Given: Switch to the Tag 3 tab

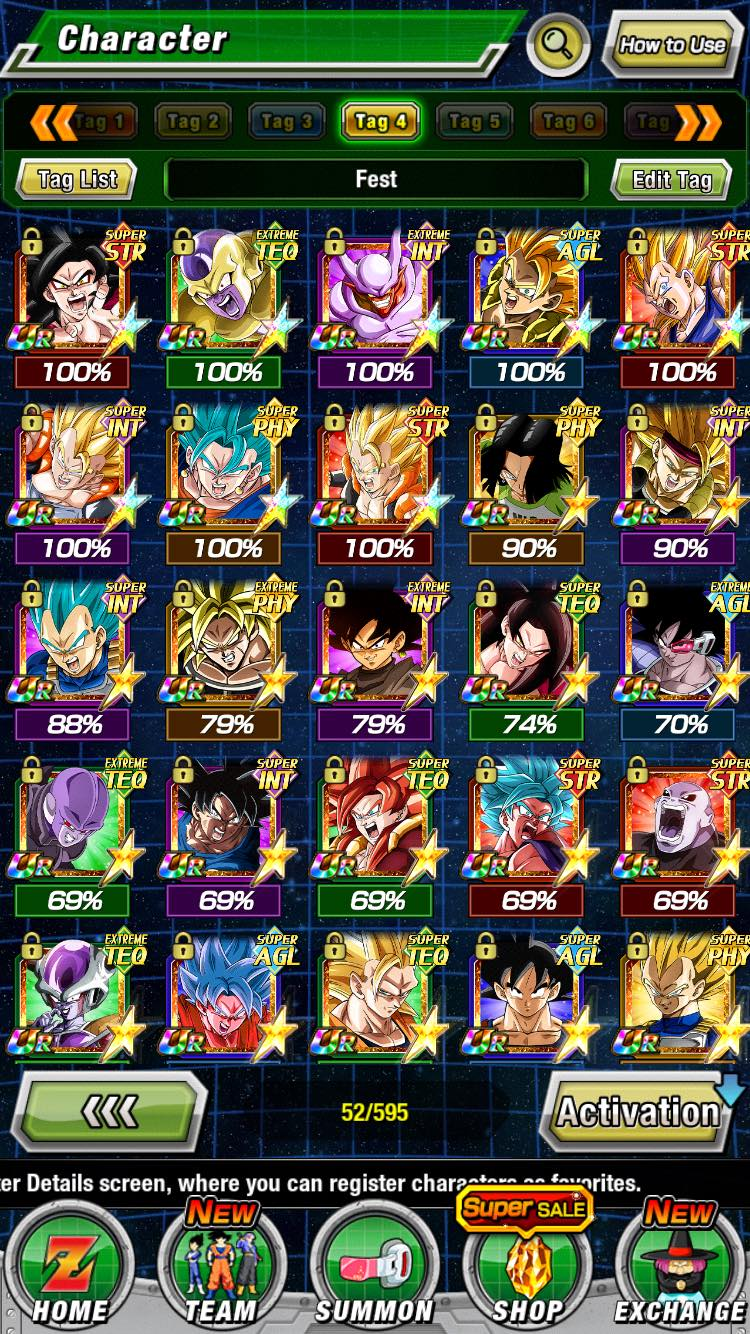Looking at the screenshot, I should coord(286,122).
